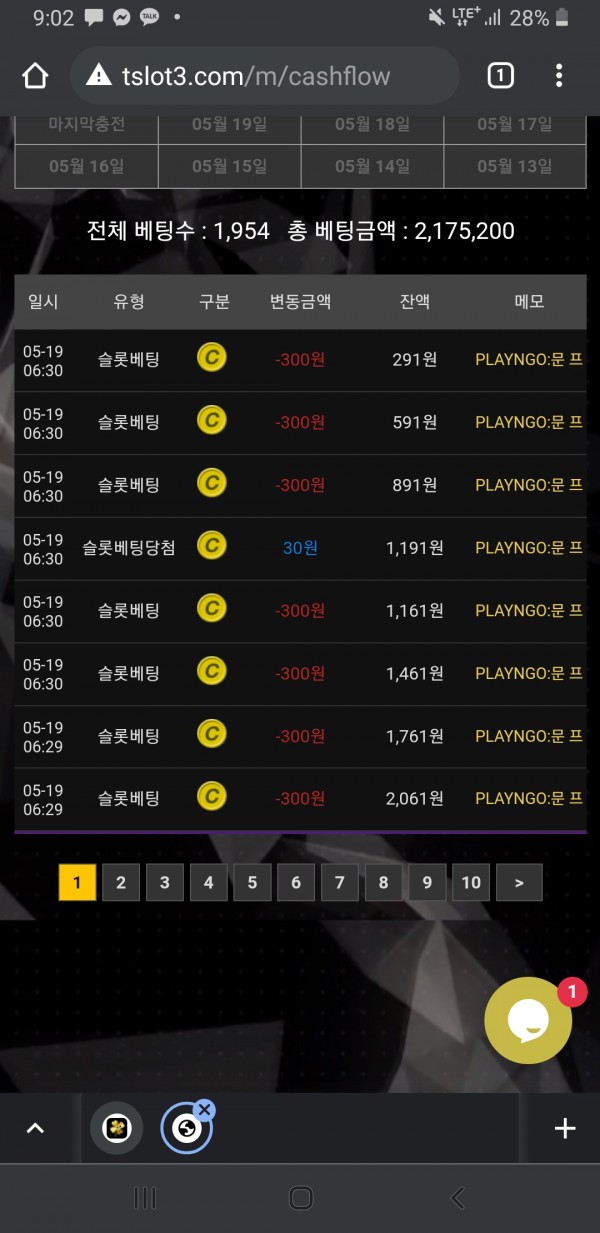
Task: Select the 05월 19일 date filter
Action: point(229,126)
